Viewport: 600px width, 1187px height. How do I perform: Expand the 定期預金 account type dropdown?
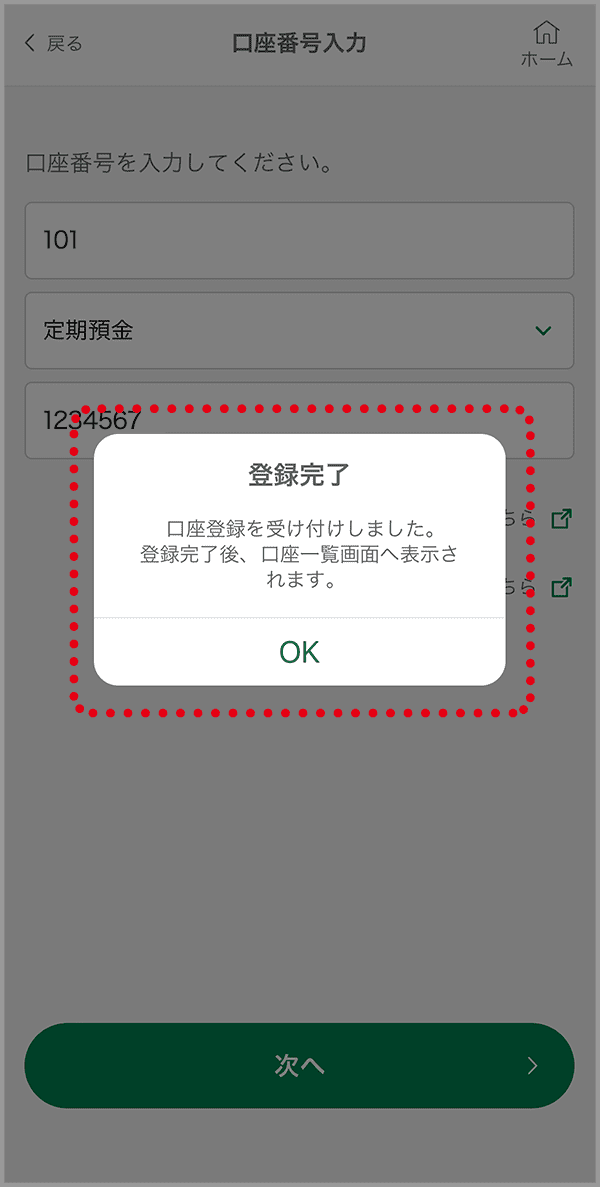click(300, 331)
